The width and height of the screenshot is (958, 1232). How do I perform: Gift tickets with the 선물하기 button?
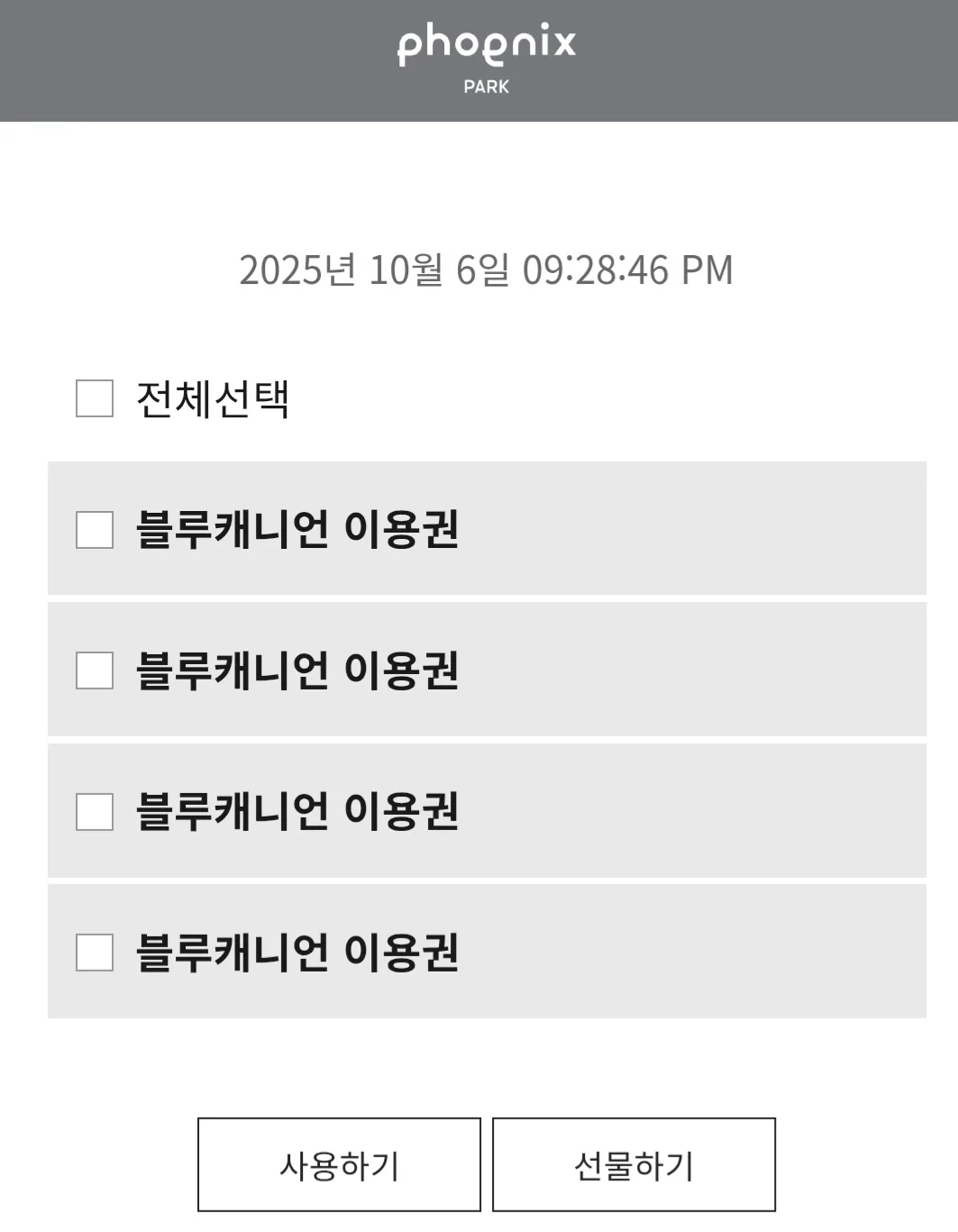[x=634, y=1164]
